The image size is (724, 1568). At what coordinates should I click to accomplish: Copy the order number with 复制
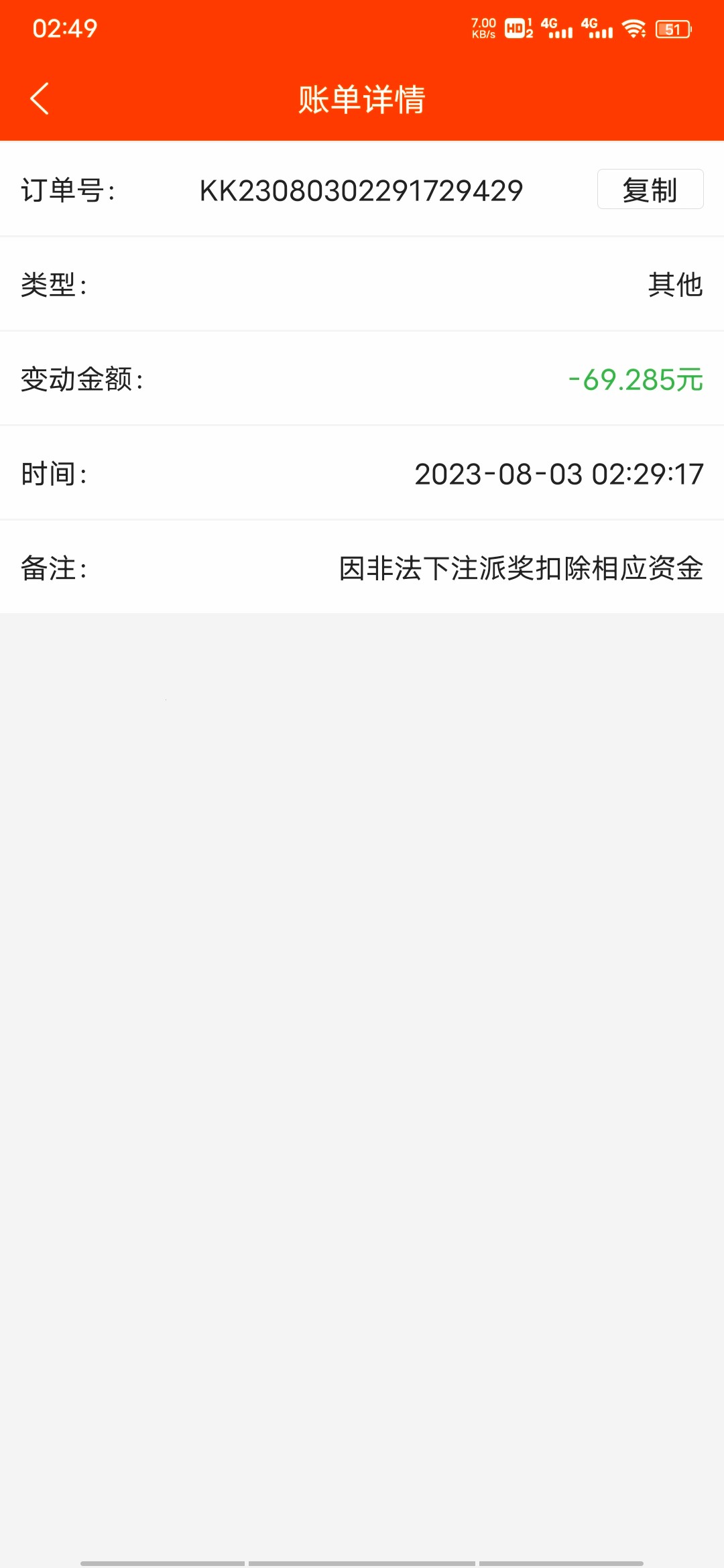650,190
